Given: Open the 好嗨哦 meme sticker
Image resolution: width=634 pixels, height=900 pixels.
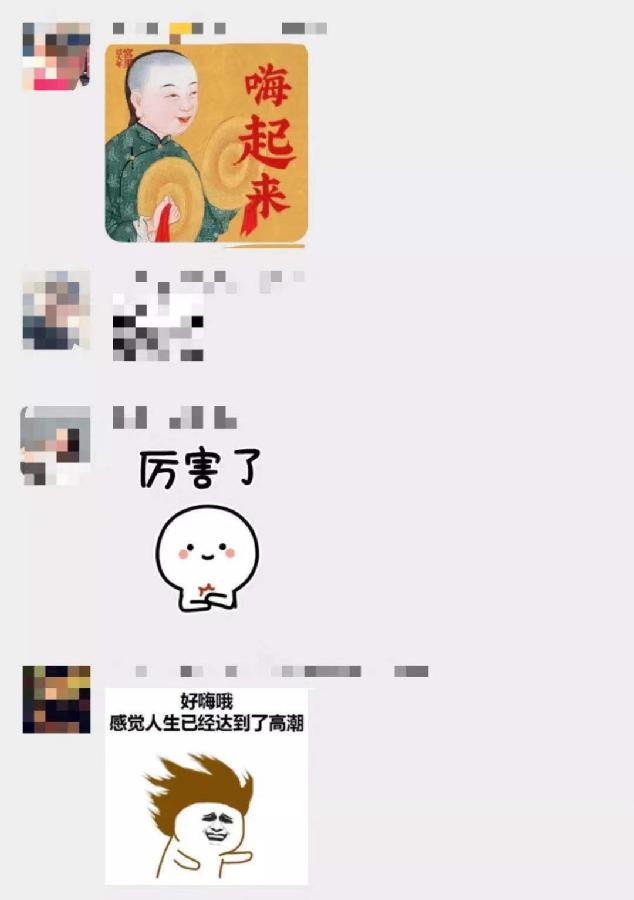Looking at the screenshot, I should click(206, 786).
